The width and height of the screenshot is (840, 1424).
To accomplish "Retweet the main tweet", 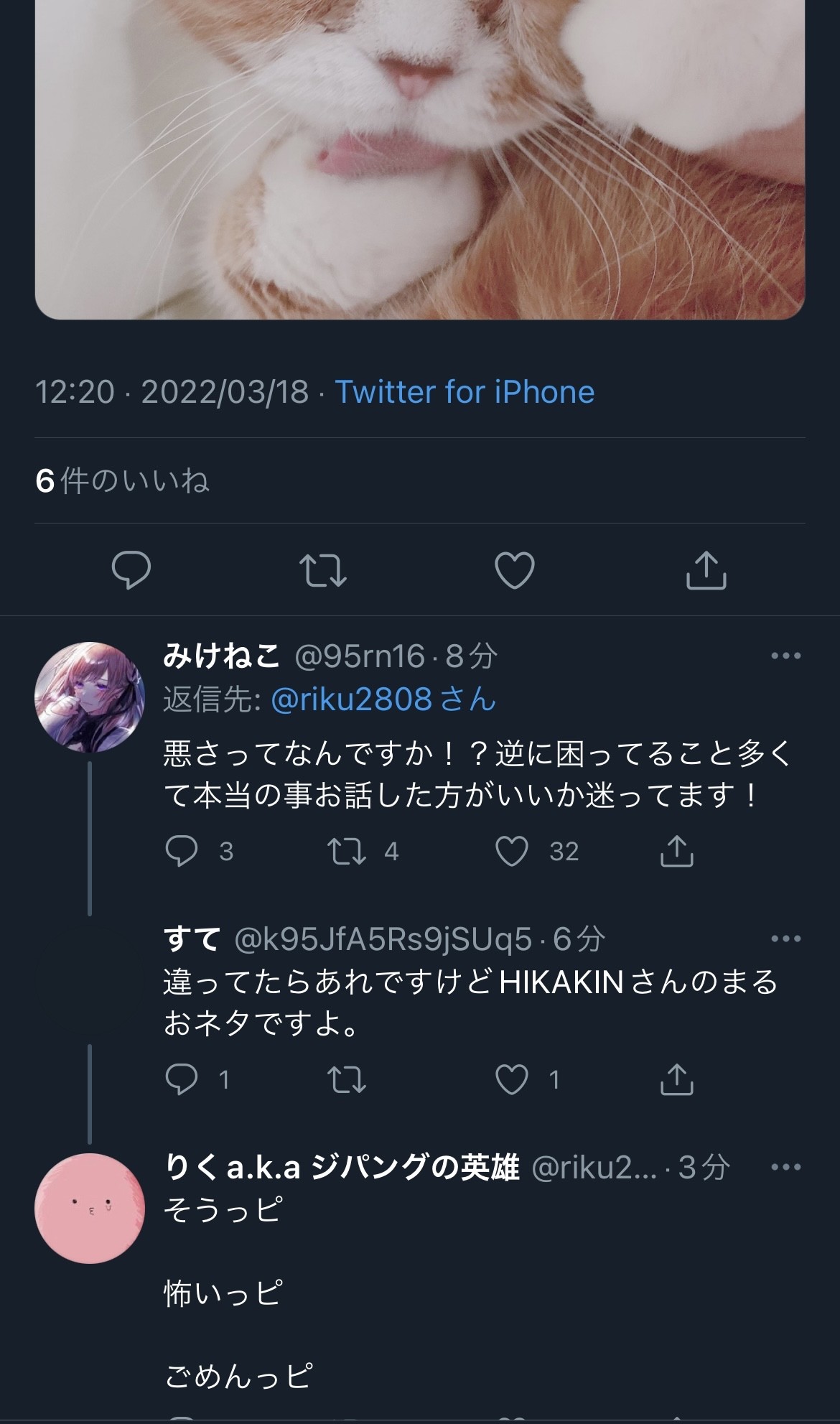I will coord(323,570).
